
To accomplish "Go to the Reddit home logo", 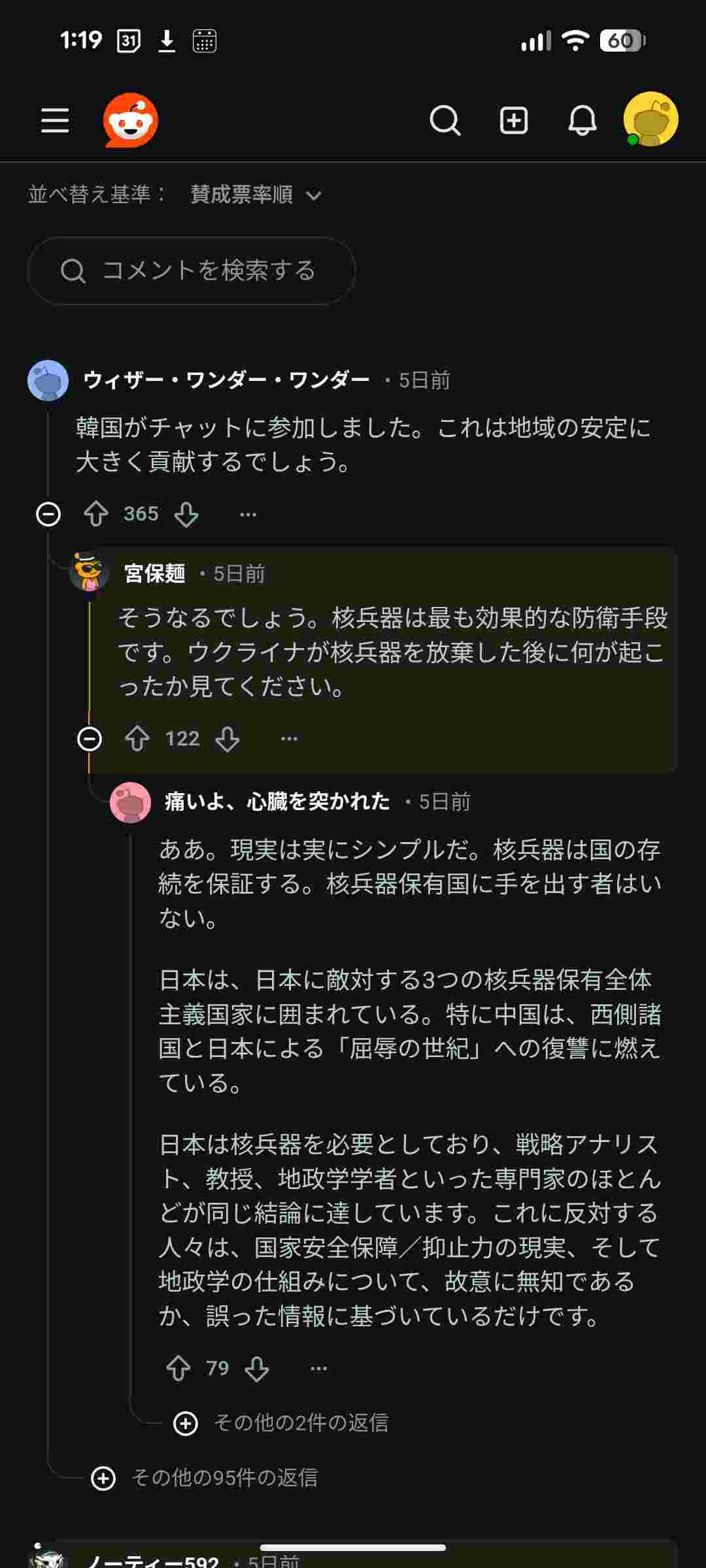I will point(131,121).
